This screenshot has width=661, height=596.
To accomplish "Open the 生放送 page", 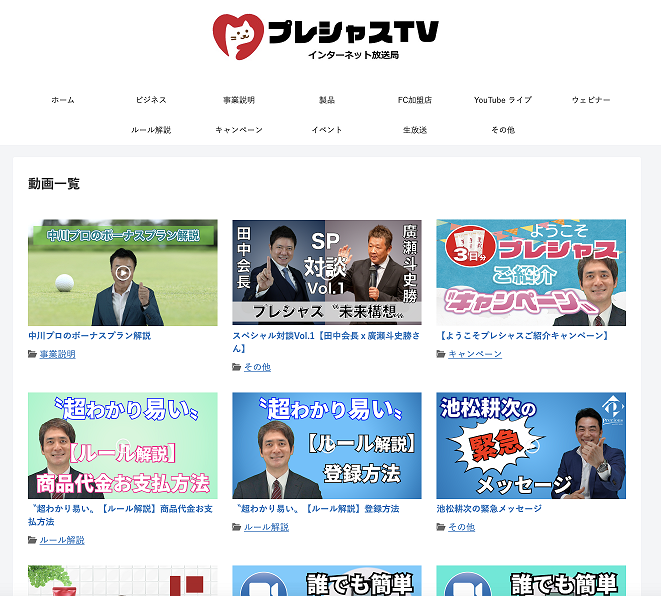I will 415,130.
